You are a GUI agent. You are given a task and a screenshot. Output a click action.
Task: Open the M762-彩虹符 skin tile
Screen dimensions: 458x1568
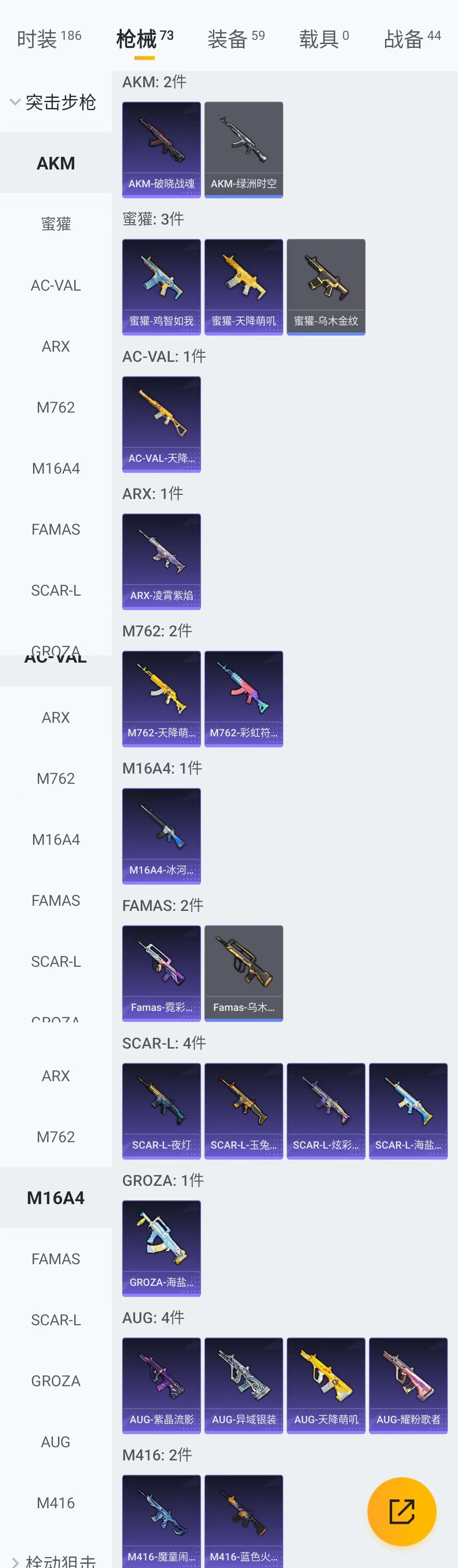click(x=243, y=698)
